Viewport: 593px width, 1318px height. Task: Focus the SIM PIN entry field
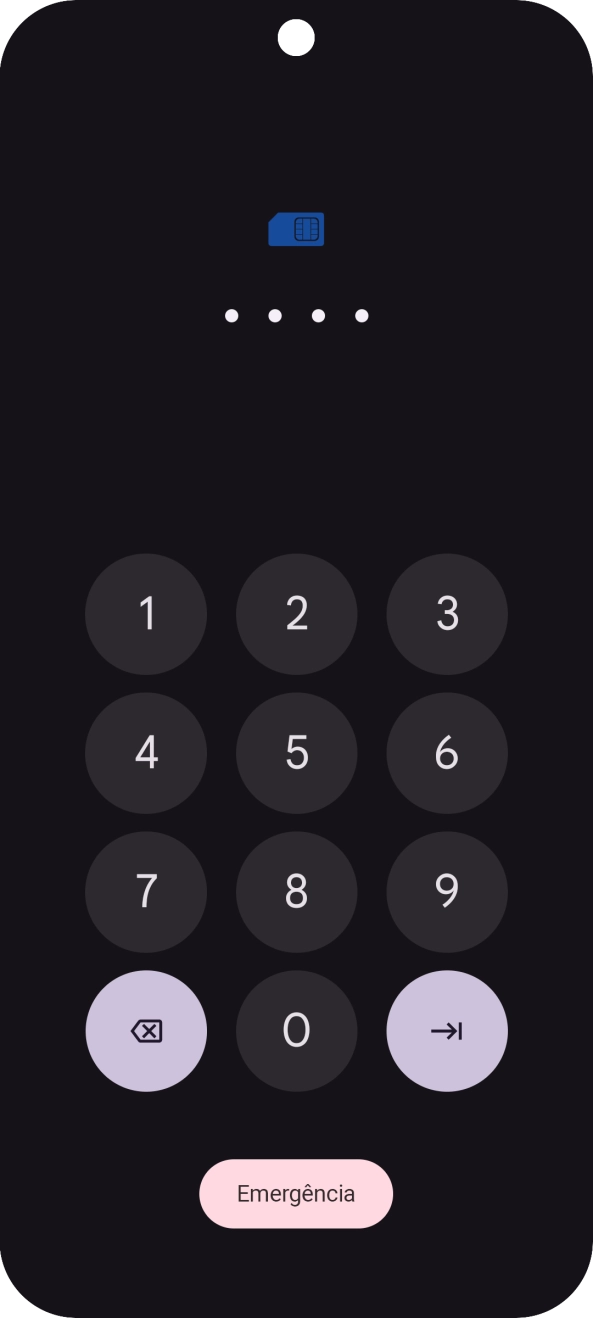pyautogui.click(x=296, y=316)
